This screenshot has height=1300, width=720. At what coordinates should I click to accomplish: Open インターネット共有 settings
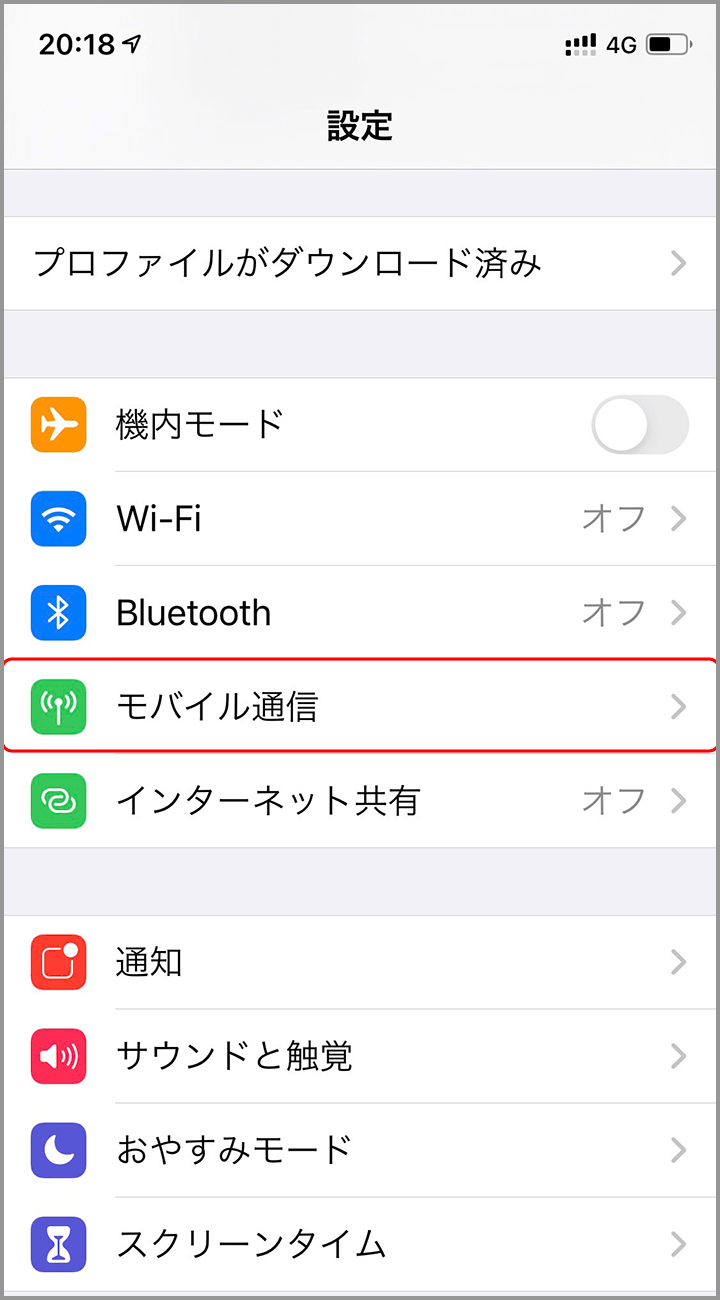point(360,801)
